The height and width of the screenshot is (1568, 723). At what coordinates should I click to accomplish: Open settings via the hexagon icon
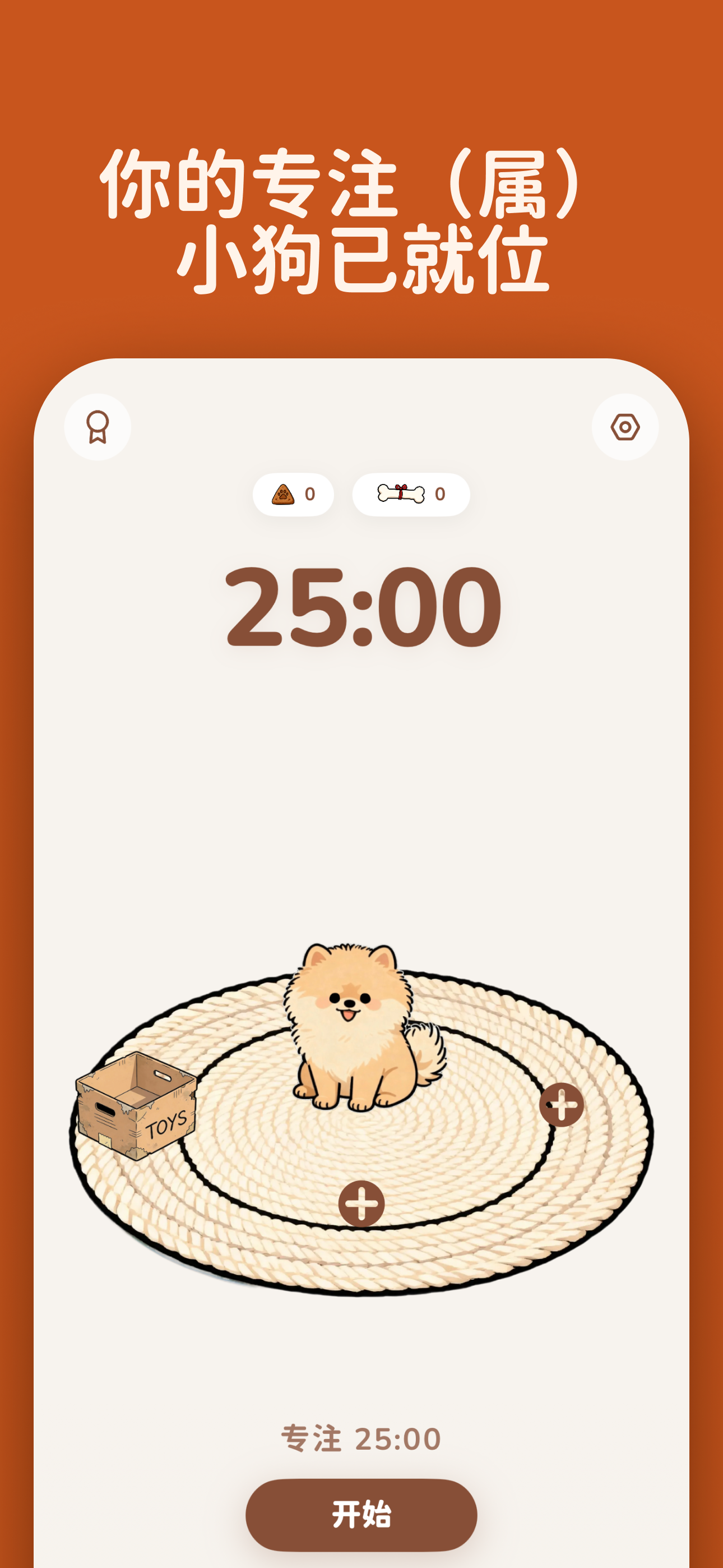[625, 427]
